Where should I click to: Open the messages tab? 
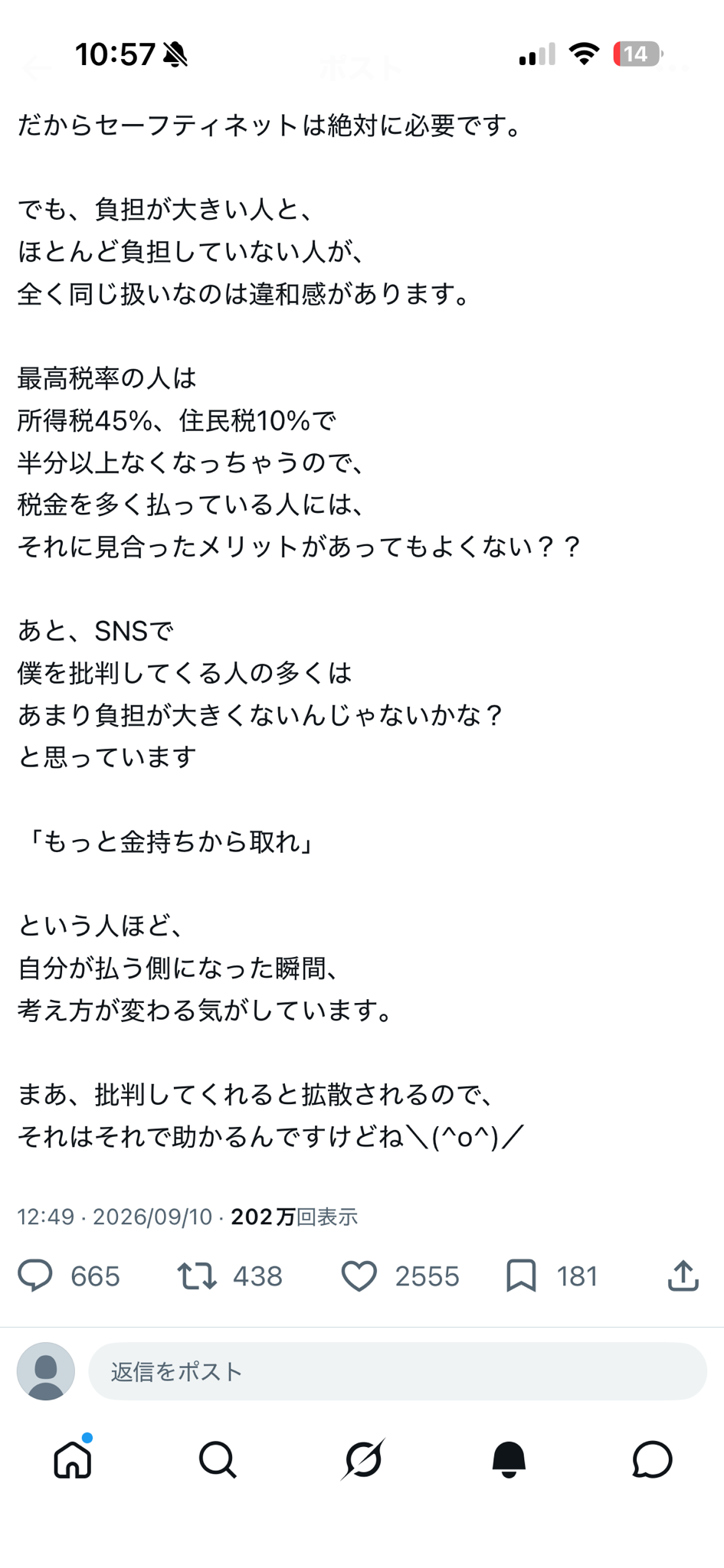653,1459
